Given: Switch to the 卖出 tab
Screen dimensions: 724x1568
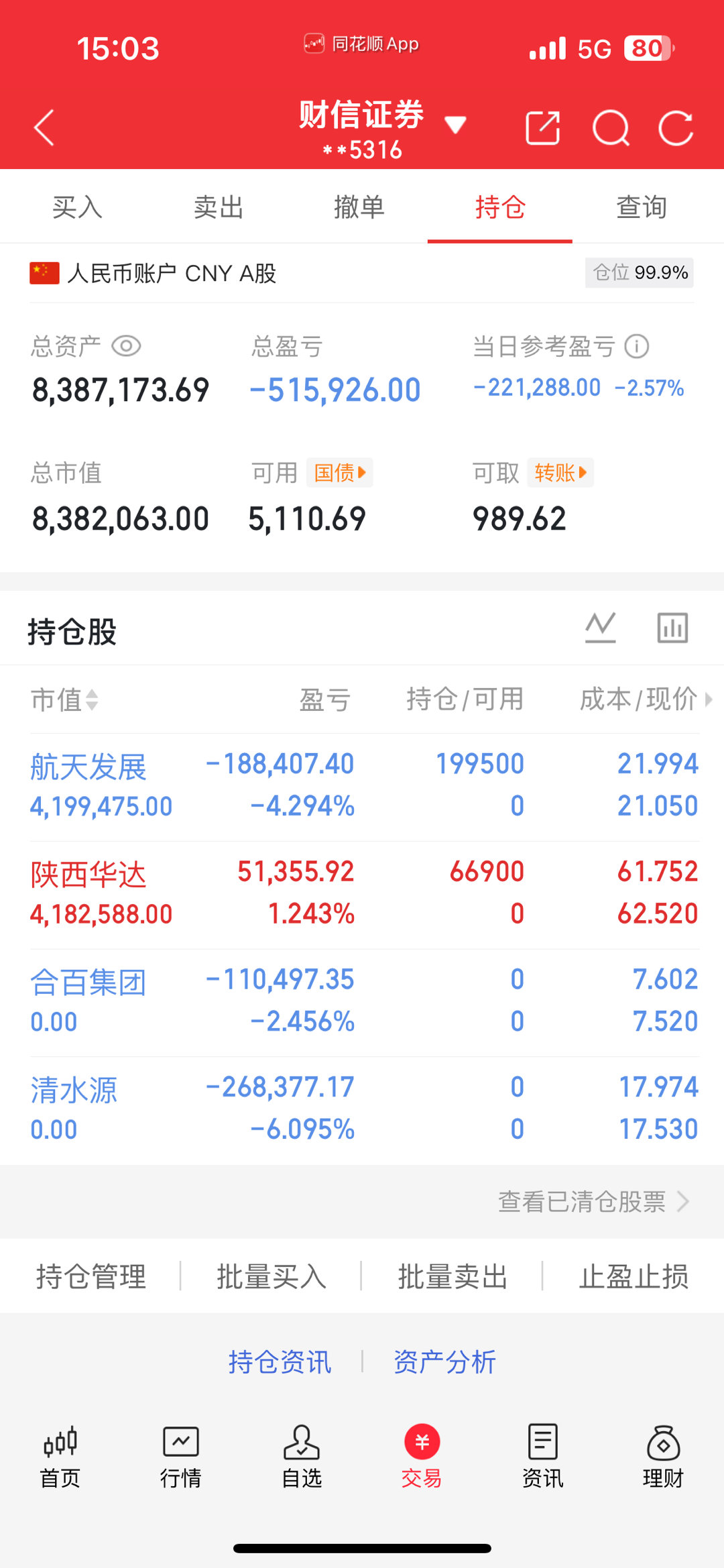Looking at the screenshot, I should pyautogui.click(x=217, y=207).
